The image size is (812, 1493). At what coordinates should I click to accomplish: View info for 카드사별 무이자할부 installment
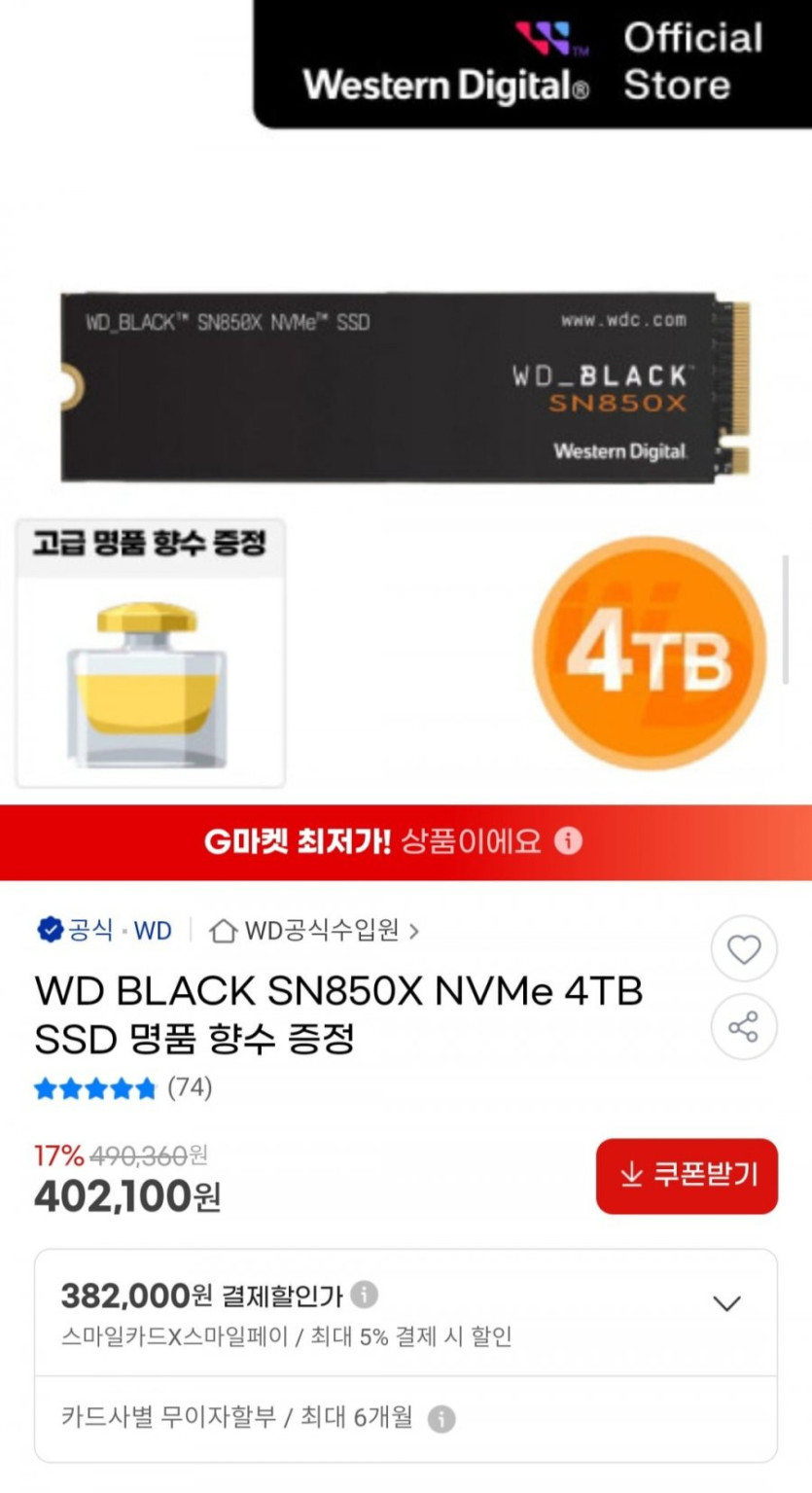[x=441, y=1419]
